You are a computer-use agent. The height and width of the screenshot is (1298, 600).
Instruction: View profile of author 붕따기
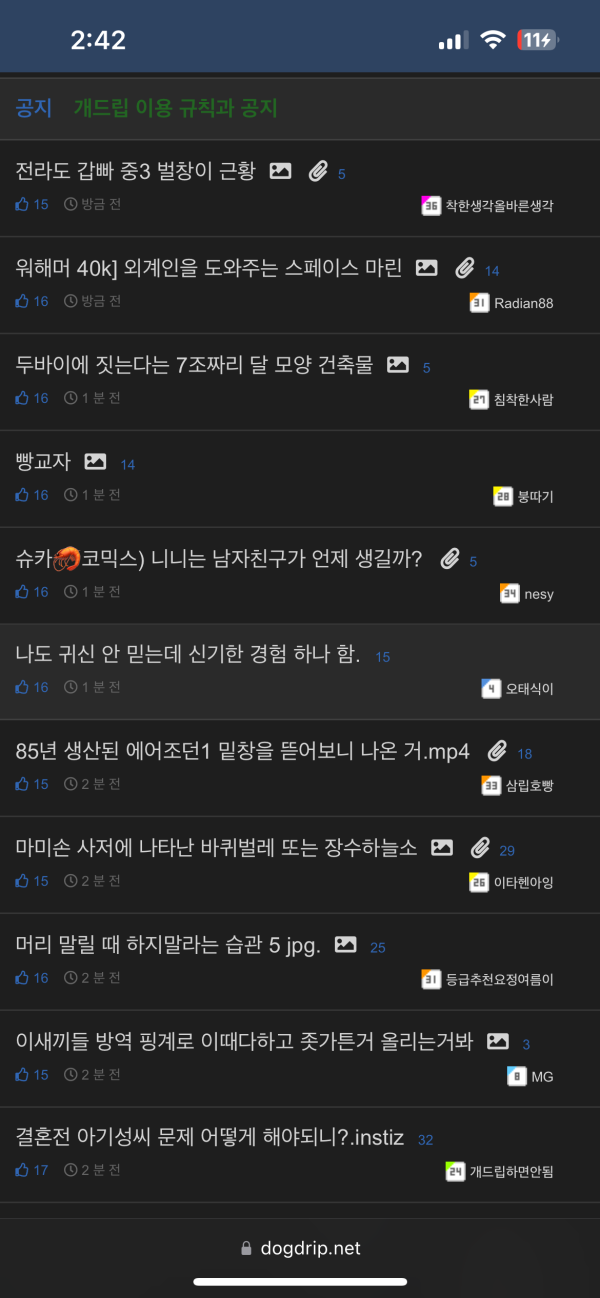click(x=534, y=496)
